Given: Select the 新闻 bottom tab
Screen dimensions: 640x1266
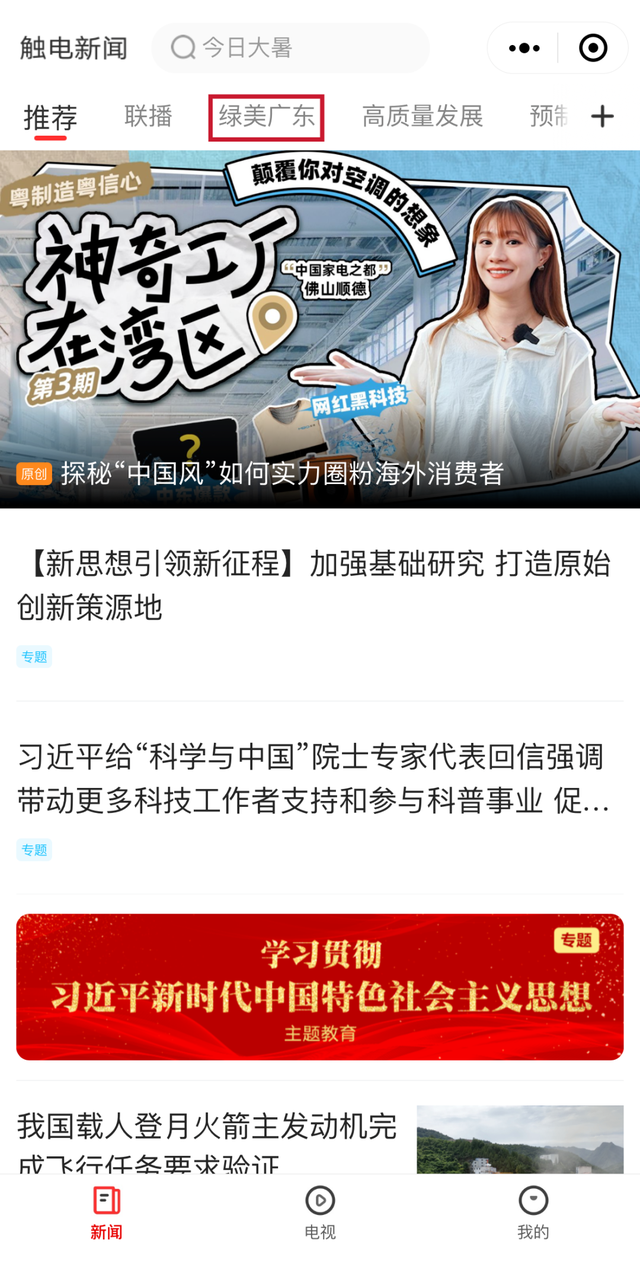Looking at the screenshot, I should (106, 1212).
